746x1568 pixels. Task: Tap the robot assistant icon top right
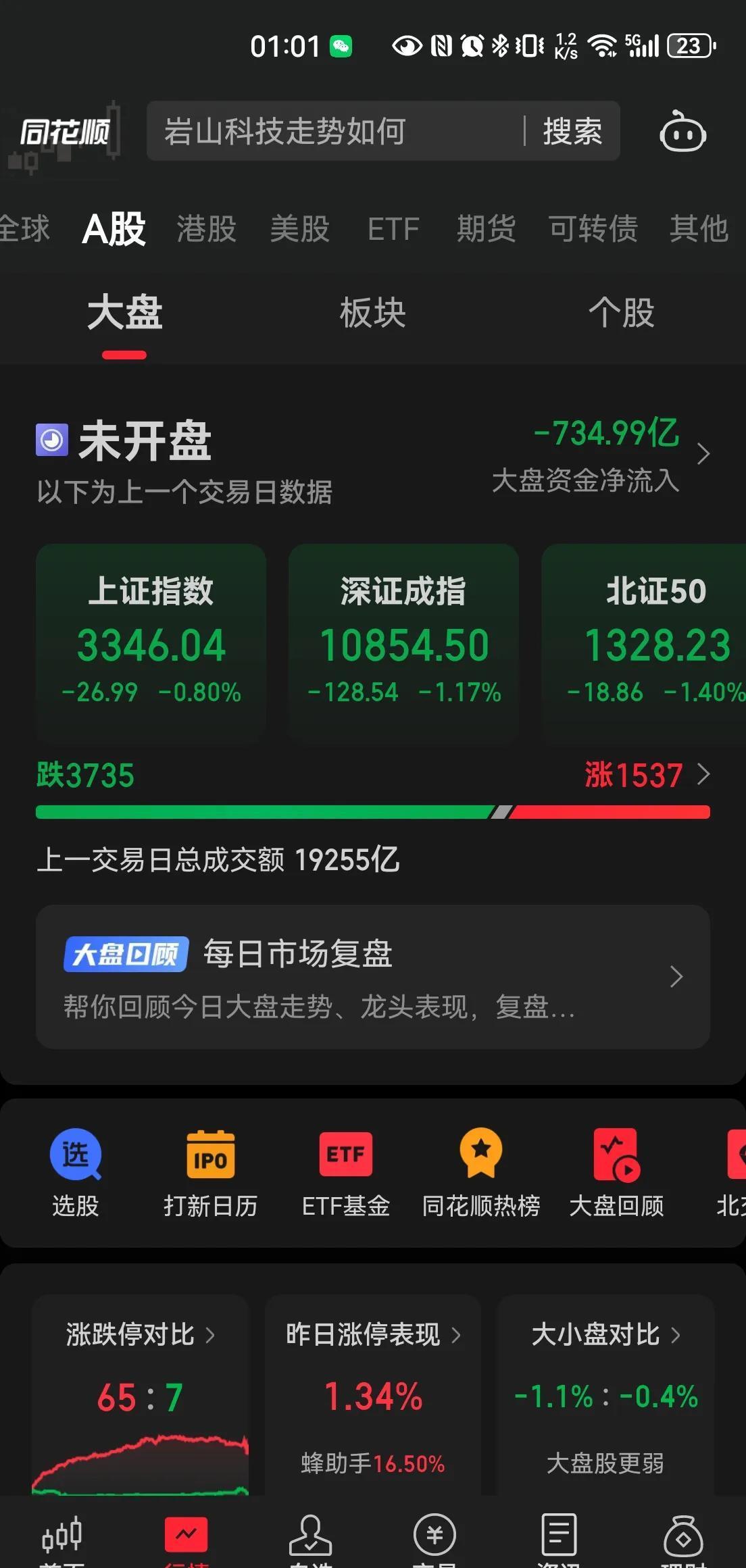[x=682, y=132]
